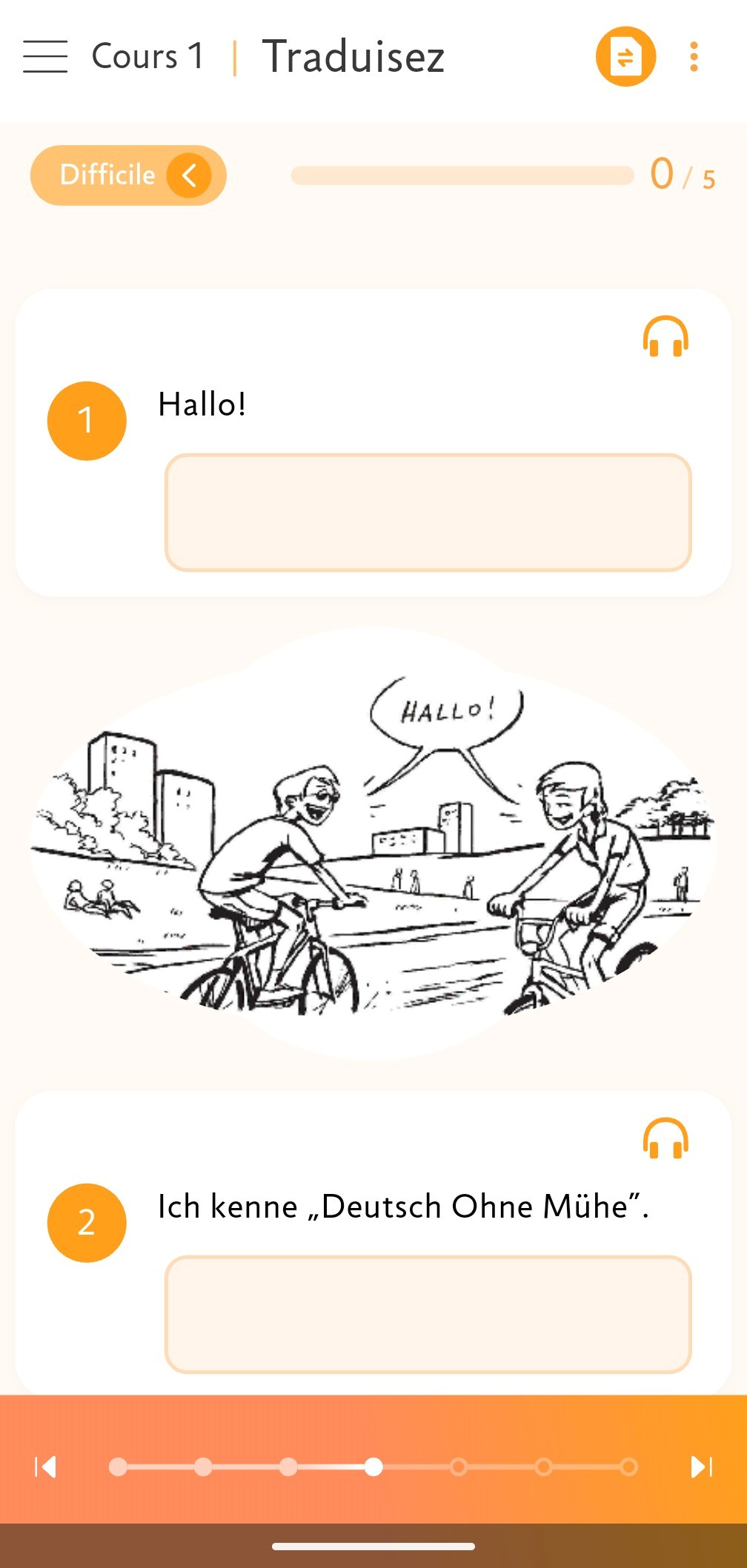Jump to the first step dot
747x1568 pixels.
click(118, 1467)
